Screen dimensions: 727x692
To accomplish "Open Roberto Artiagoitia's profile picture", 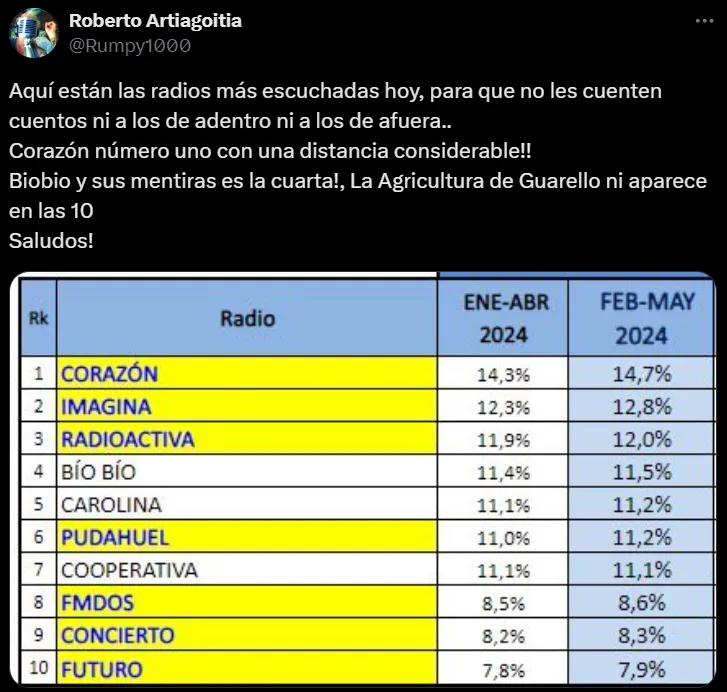I will click(33, 32).
